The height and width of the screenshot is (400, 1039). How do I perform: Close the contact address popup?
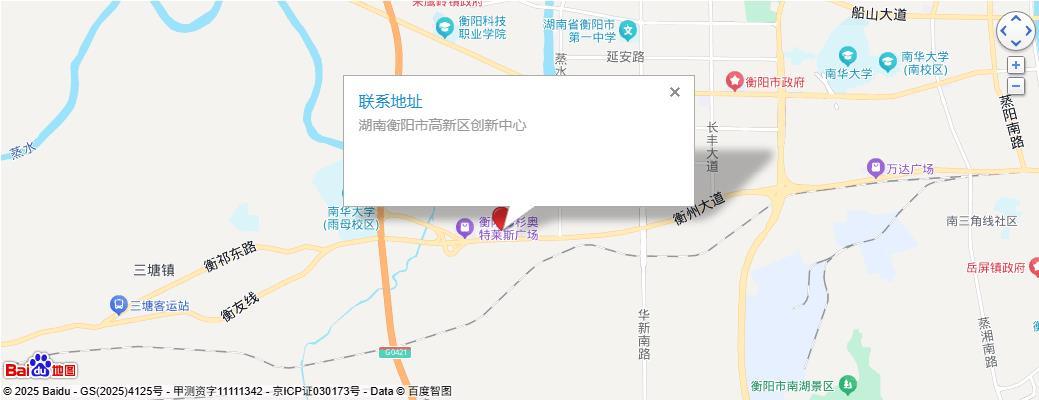pos(675,92)
